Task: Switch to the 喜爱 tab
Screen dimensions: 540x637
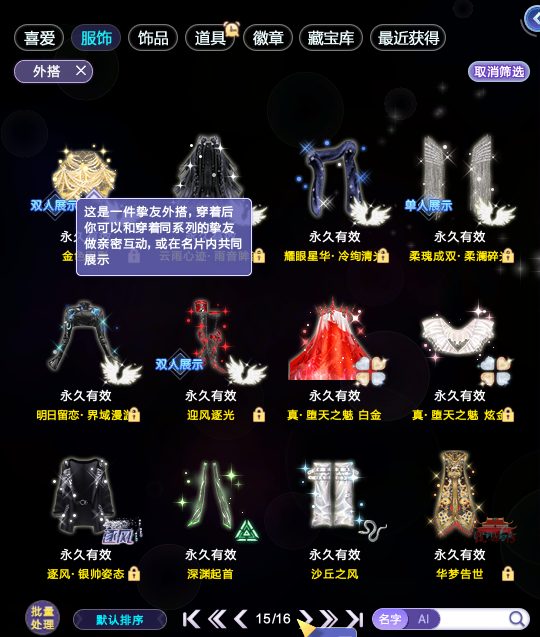Action: point(39,38)
